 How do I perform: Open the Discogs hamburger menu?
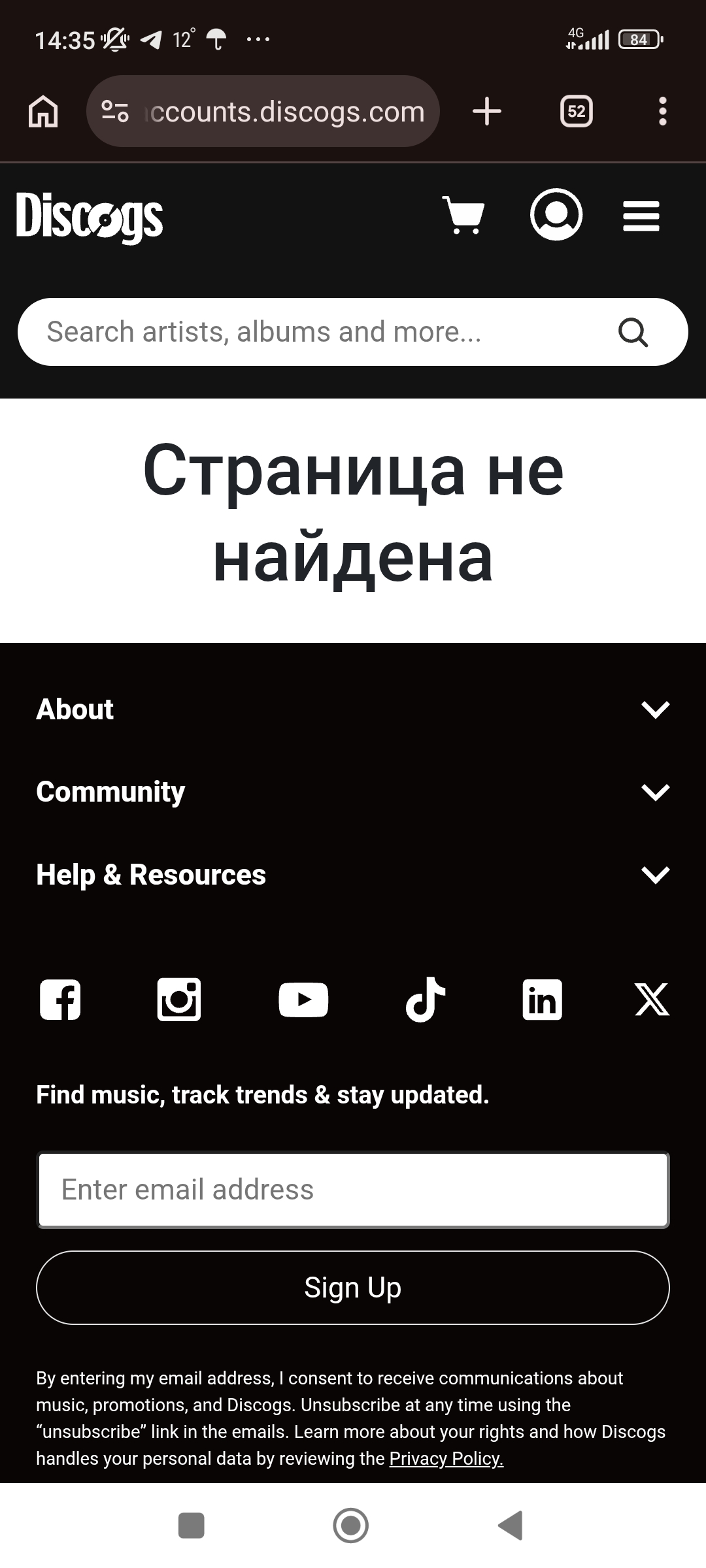(x=641, y=216)
